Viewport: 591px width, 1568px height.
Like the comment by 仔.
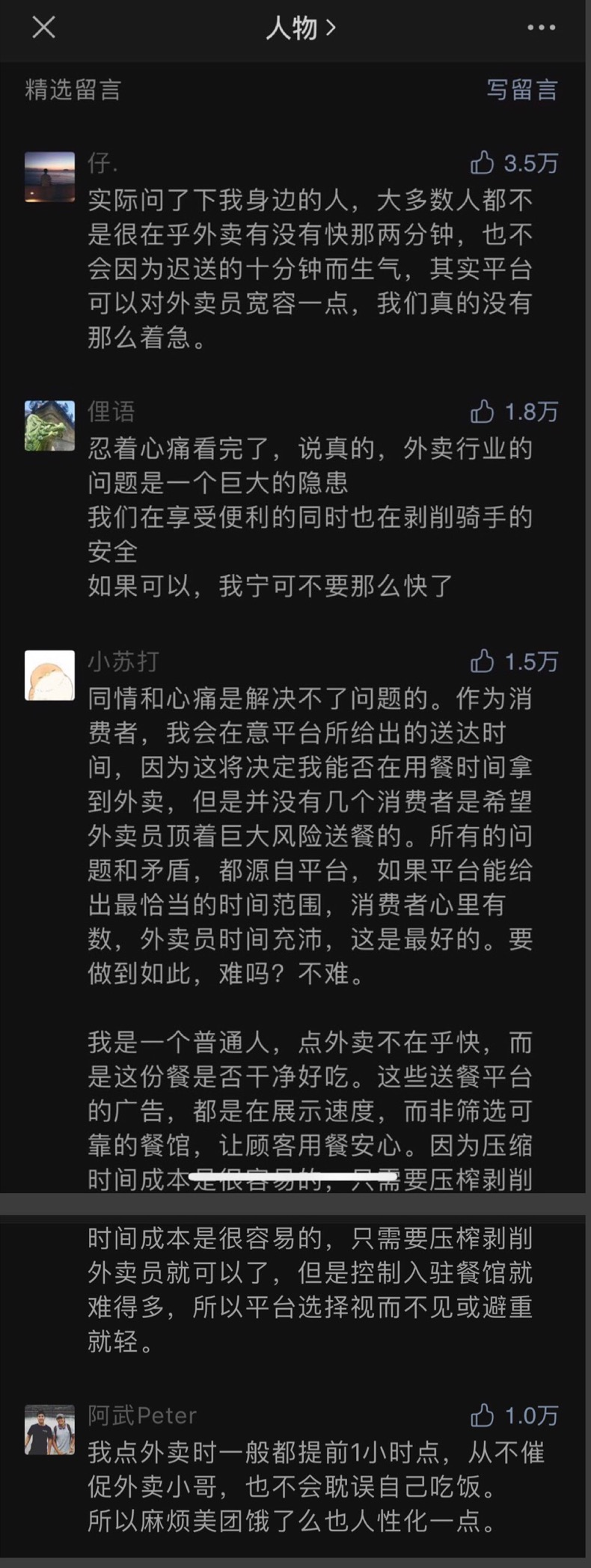click(x=483, y=162)
